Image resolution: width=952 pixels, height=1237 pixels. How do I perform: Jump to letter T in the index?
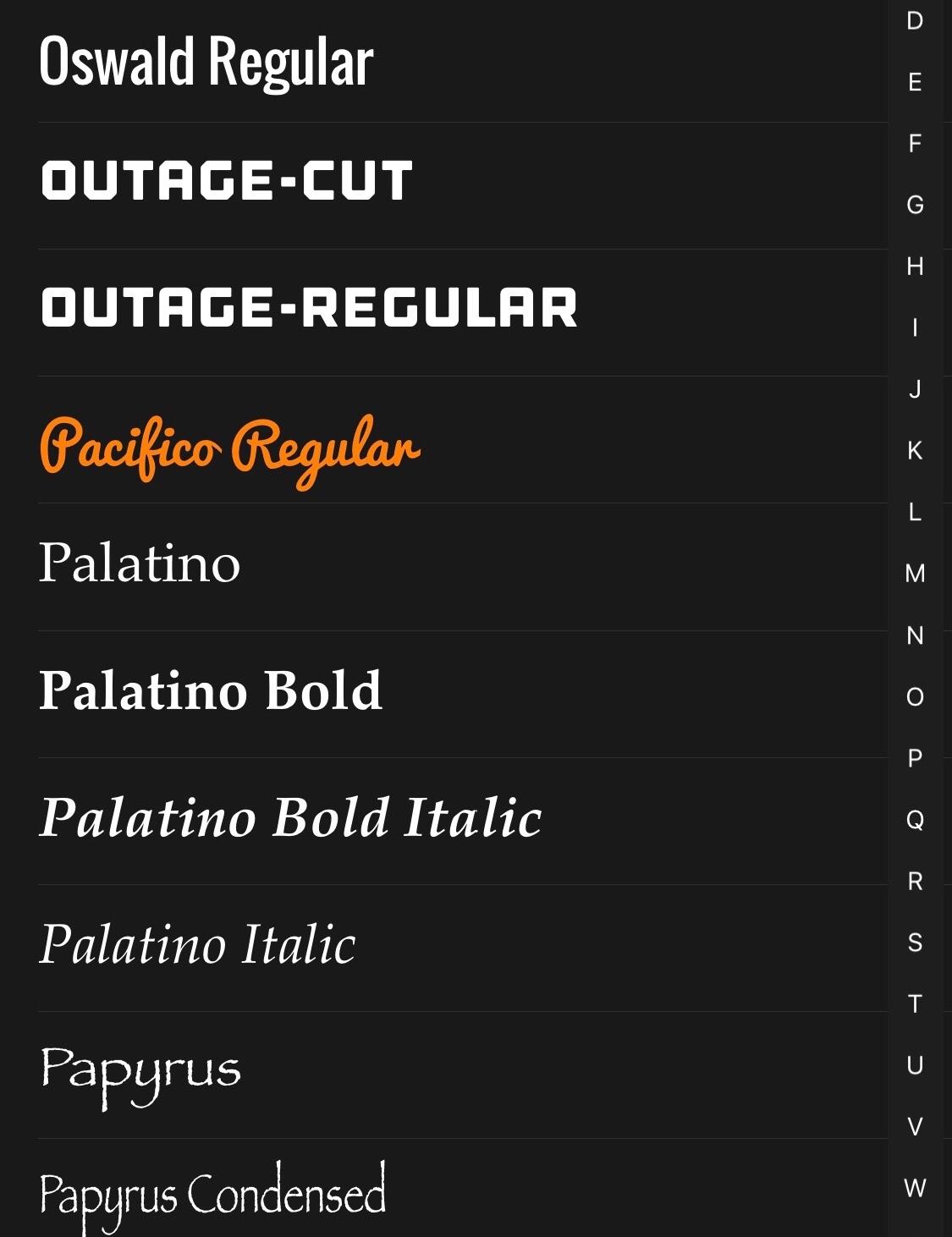[x=915, y=1003]
